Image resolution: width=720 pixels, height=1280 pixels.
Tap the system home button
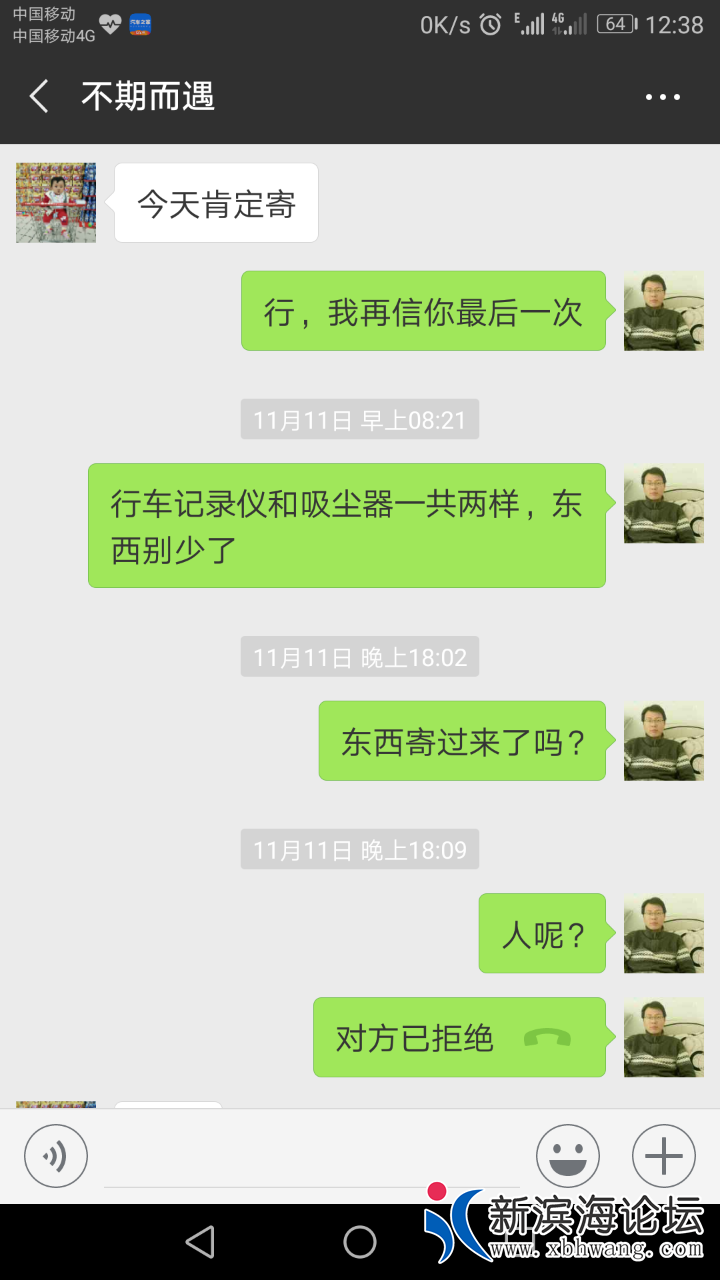point(360,1242)
